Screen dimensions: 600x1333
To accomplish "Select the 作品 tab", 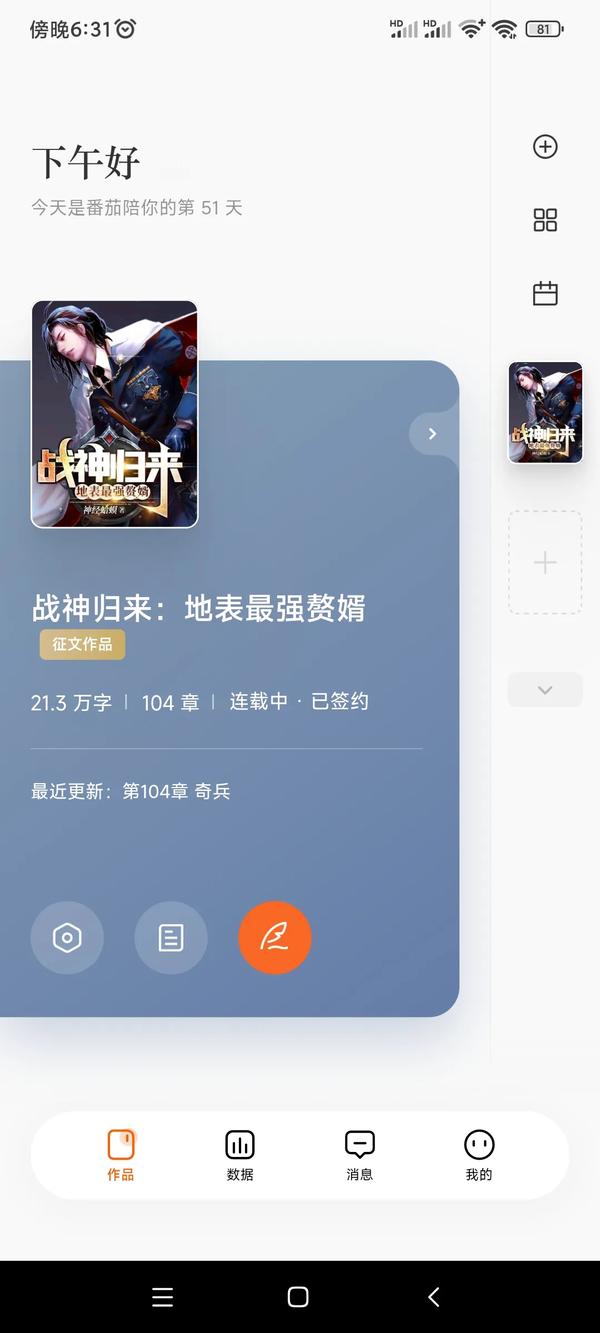I will [121, 1155].
